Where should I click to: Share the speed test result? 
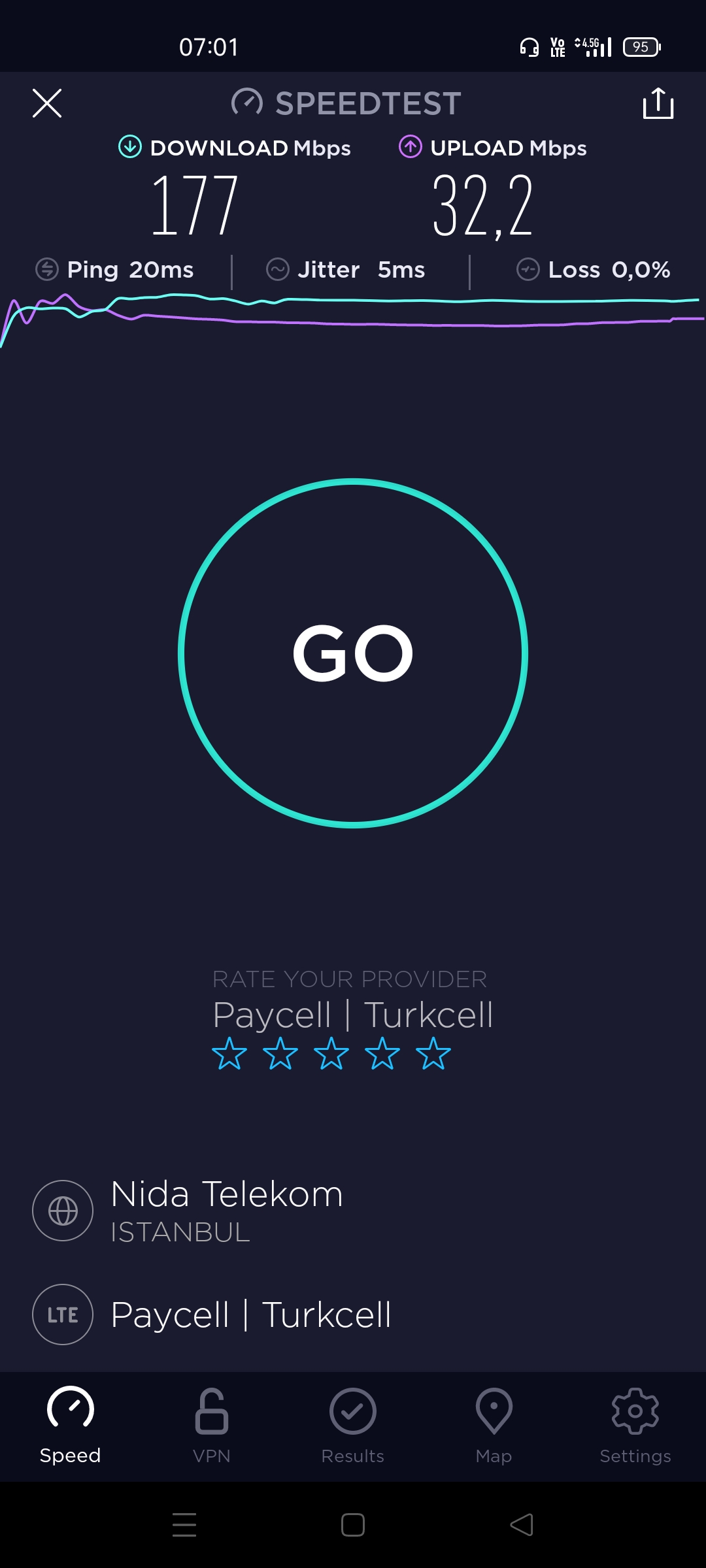[x=658, y=103]
